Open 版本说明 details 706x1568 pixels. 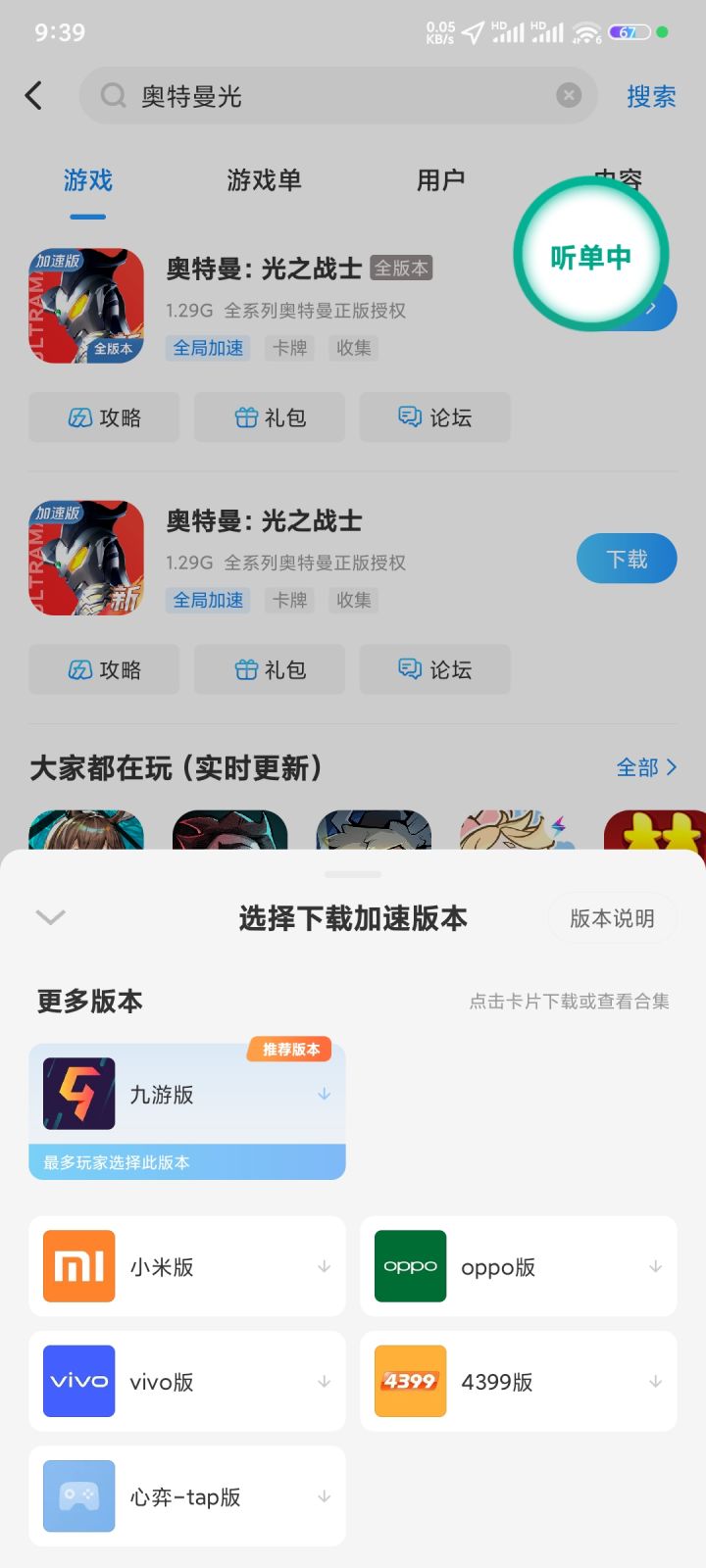coord(612,917)
